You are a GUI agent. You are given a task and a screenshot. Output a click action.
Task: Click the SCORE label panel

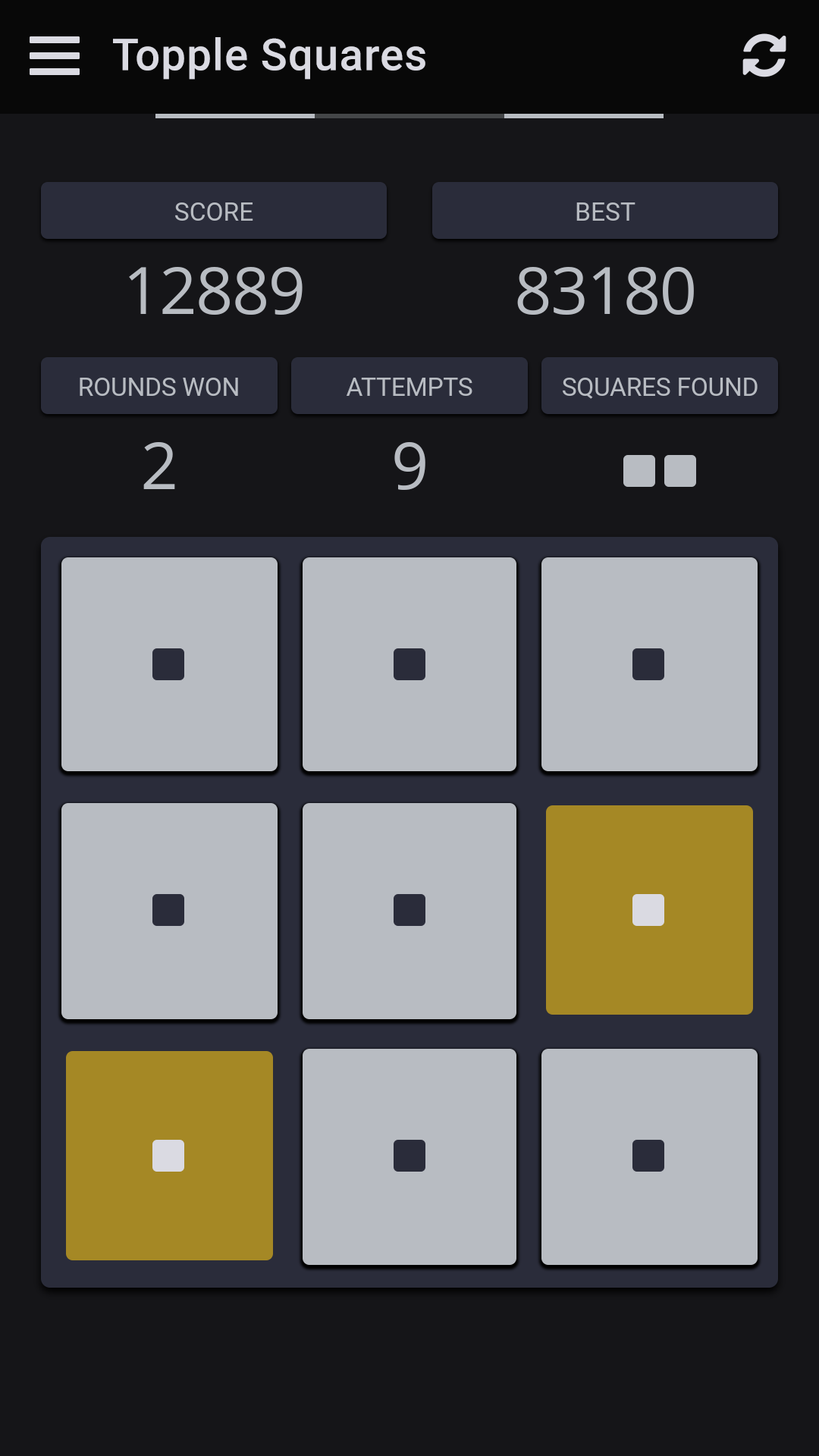pyautogui.click(x=214, y=210)
